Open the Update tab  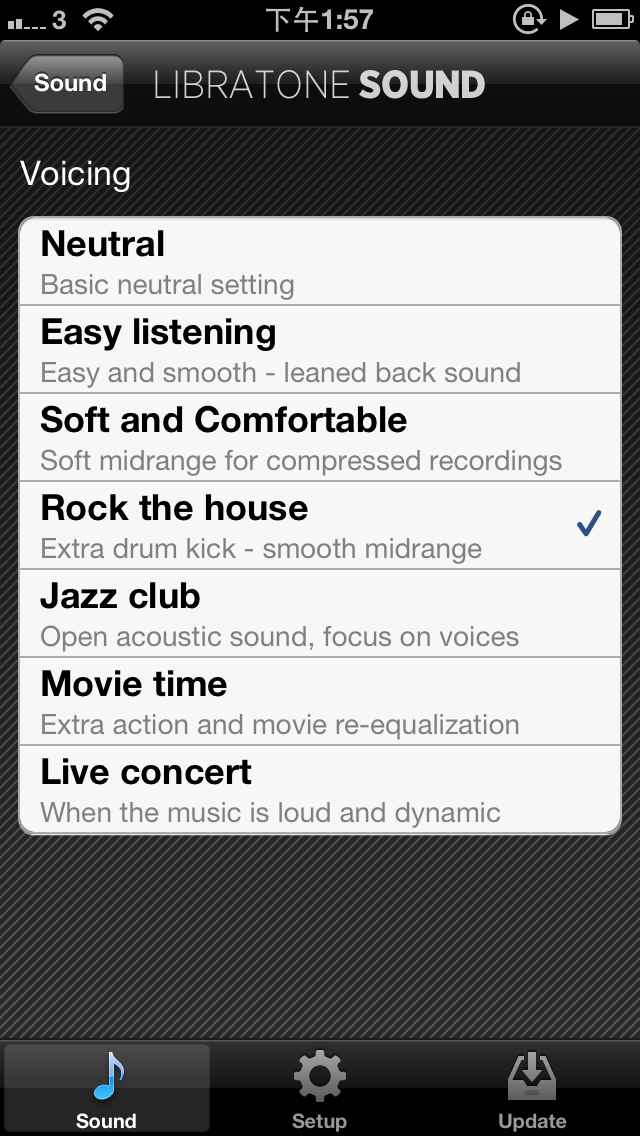[x=532, y=1090]
